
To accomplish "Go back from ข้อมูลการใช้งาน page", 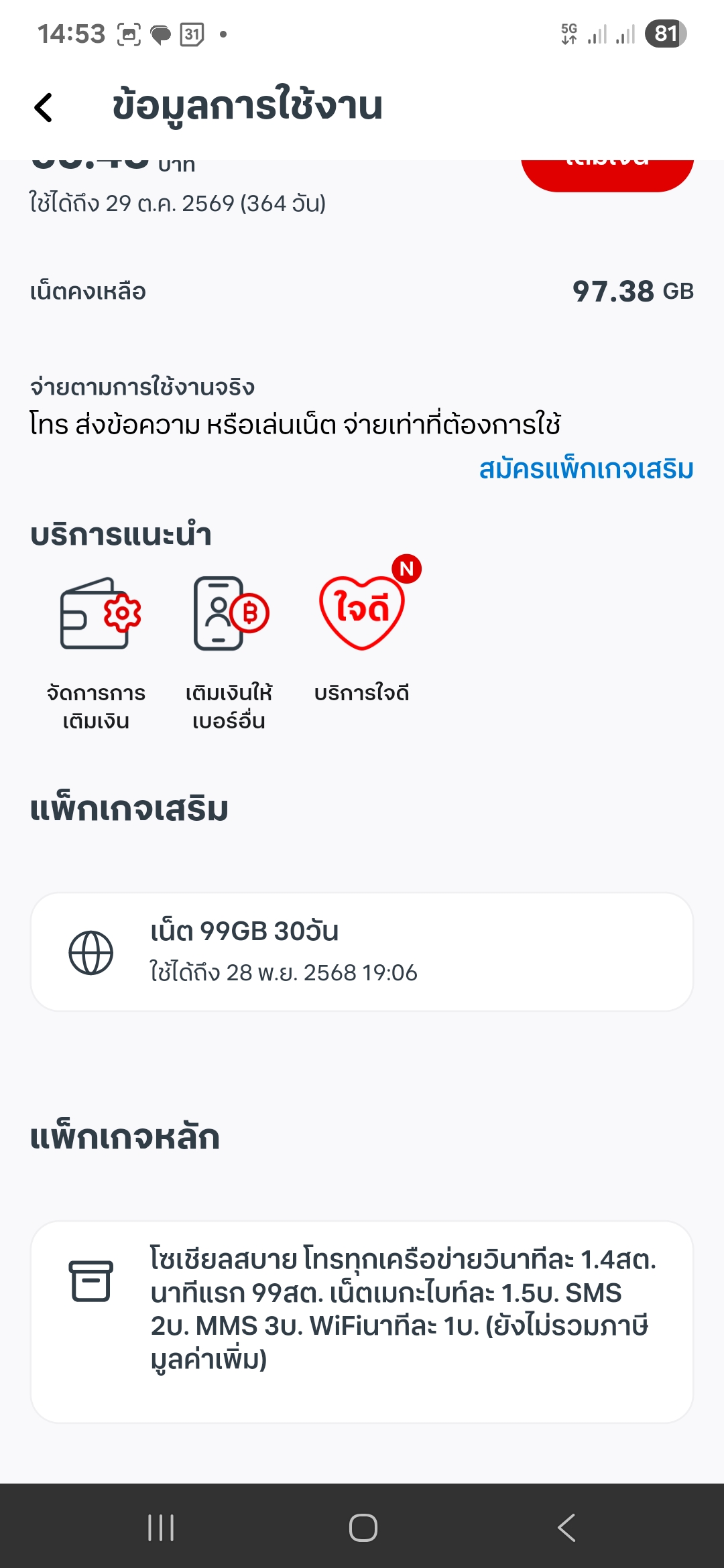I will 44,107.
